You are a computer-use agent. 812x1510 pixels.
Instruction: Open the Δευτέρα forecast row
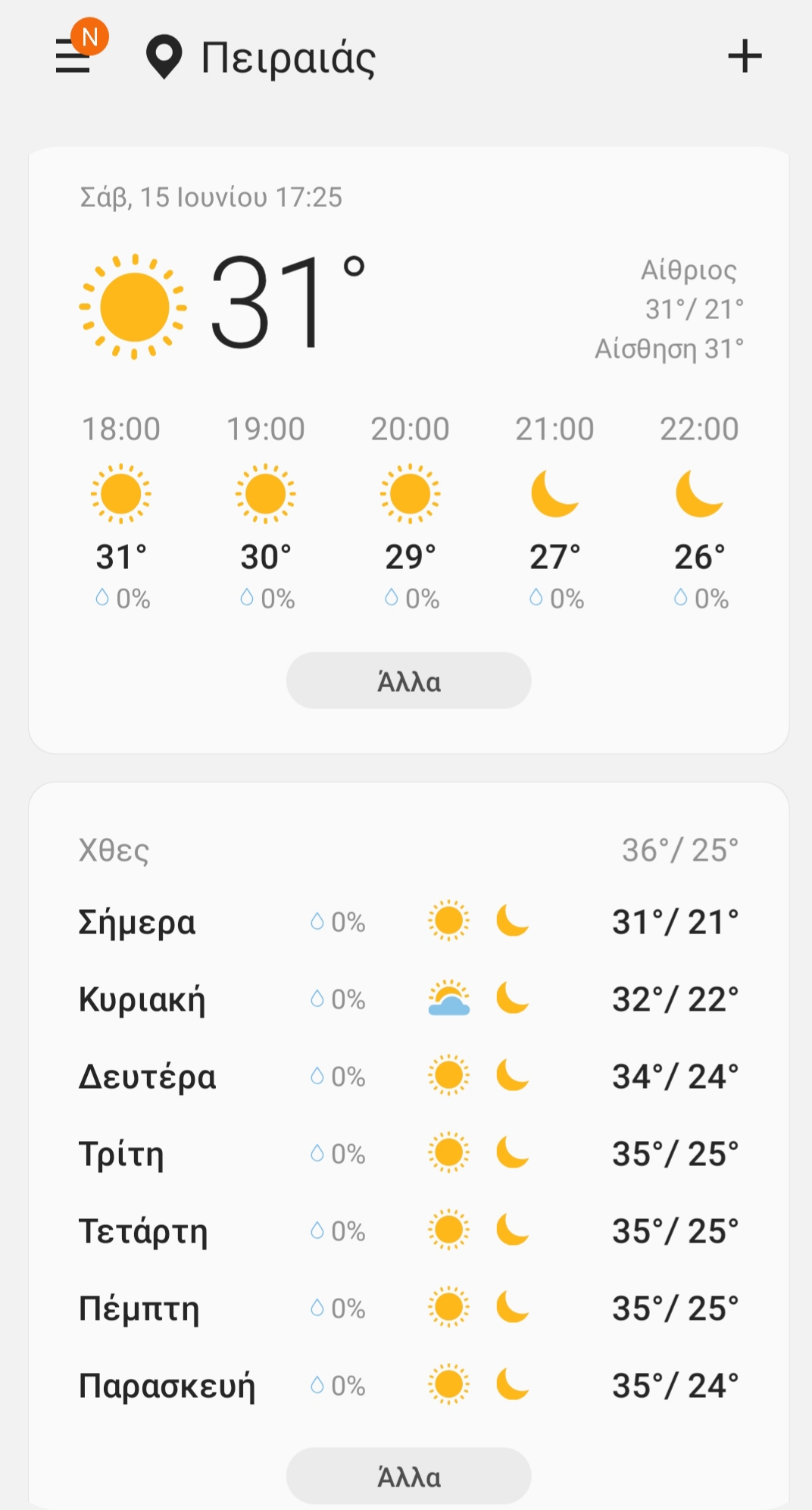(408, 1077)
